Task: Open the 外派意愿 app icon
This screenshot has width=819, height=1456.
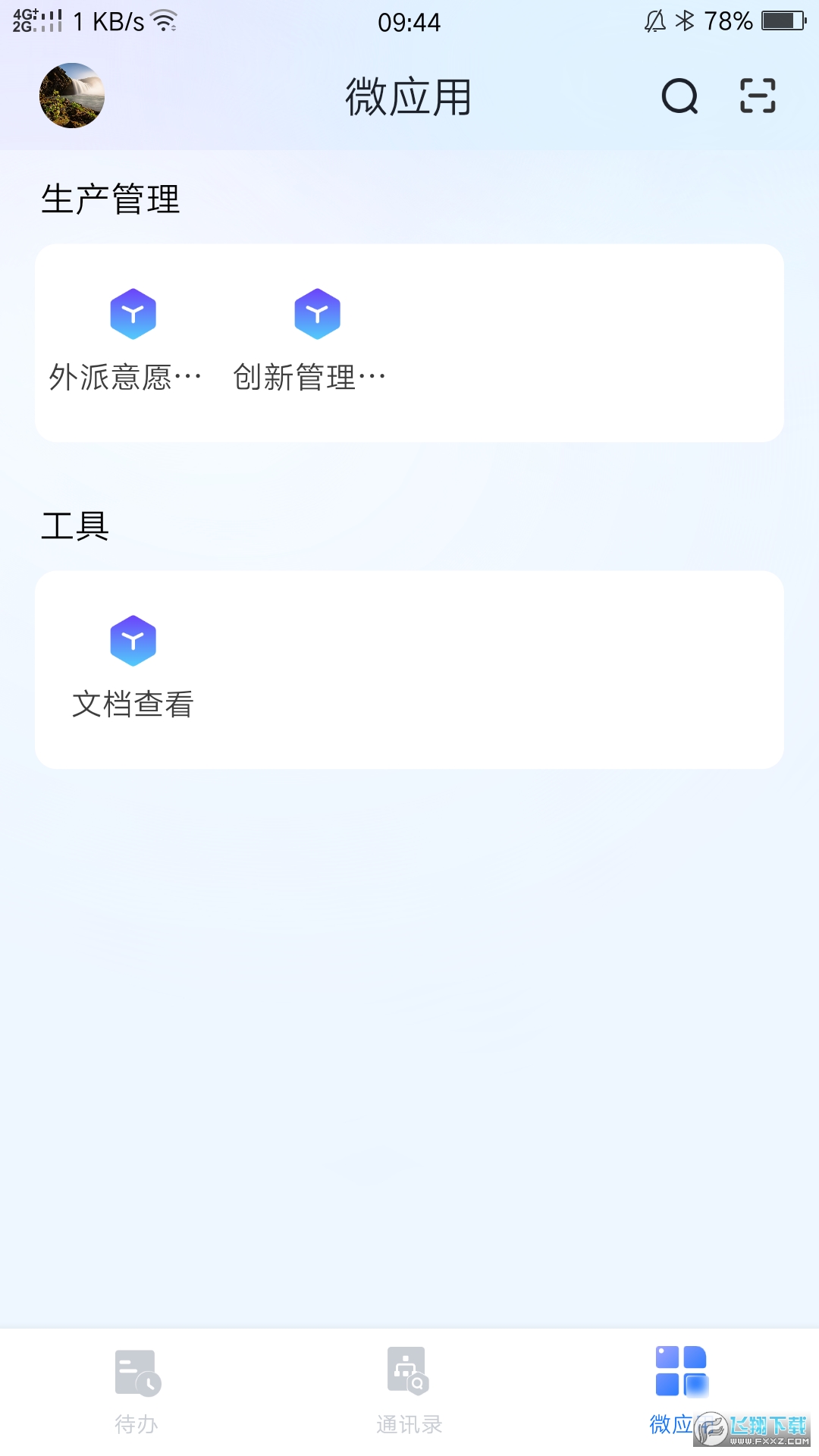Action: click(133, 313)
